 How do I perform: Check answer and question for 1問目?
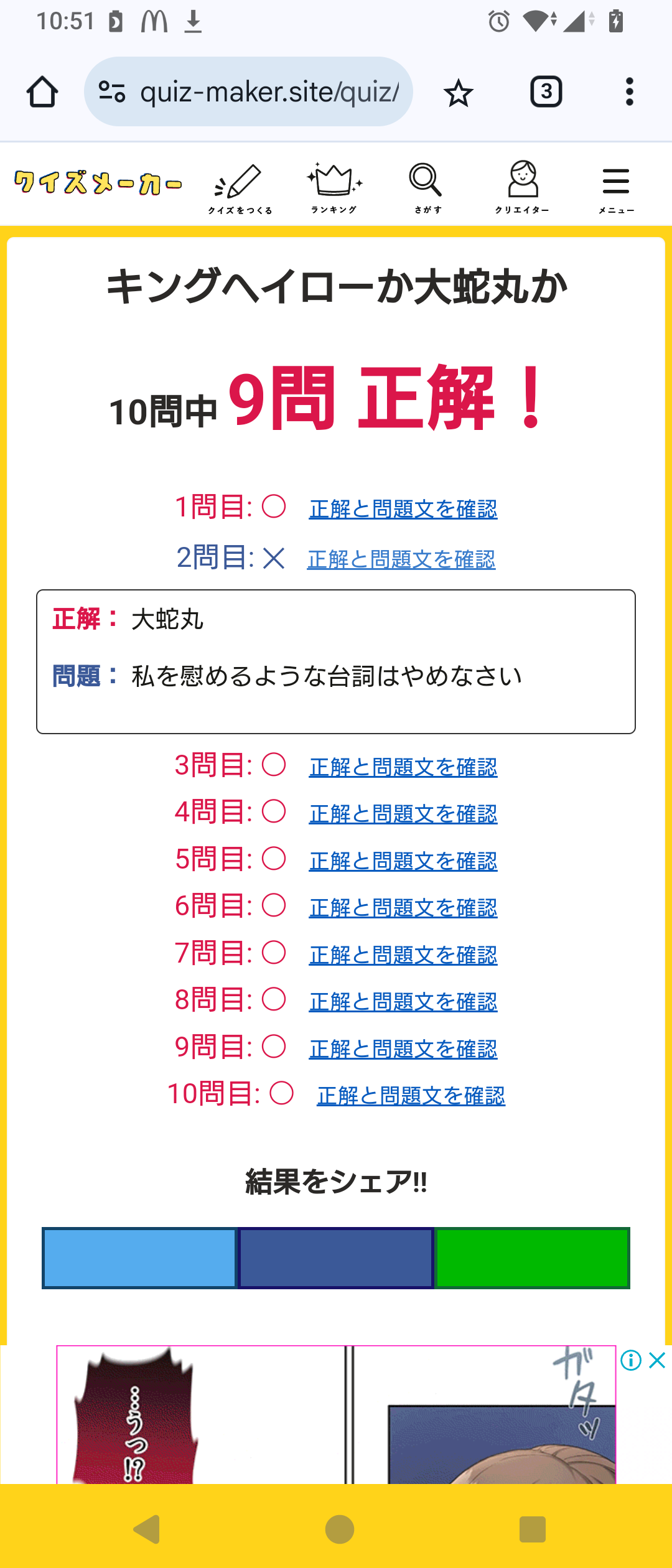coord(403,509)
